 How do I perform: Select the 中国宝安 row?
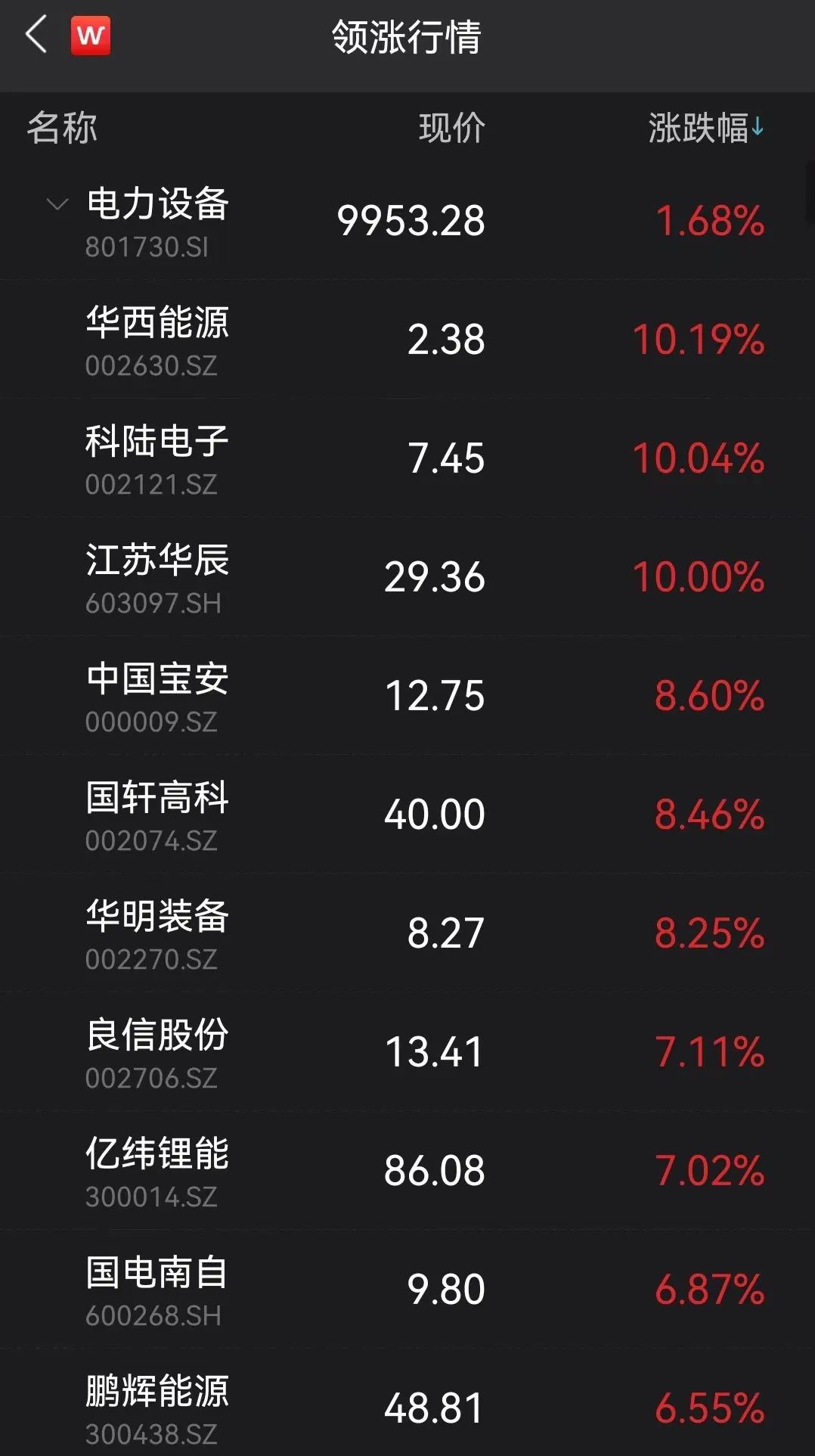407,696
